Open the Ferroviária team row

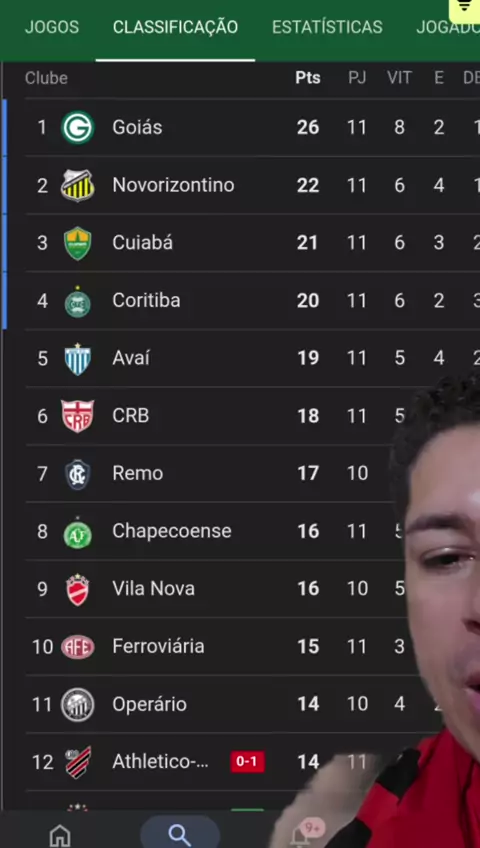point(252,646)
